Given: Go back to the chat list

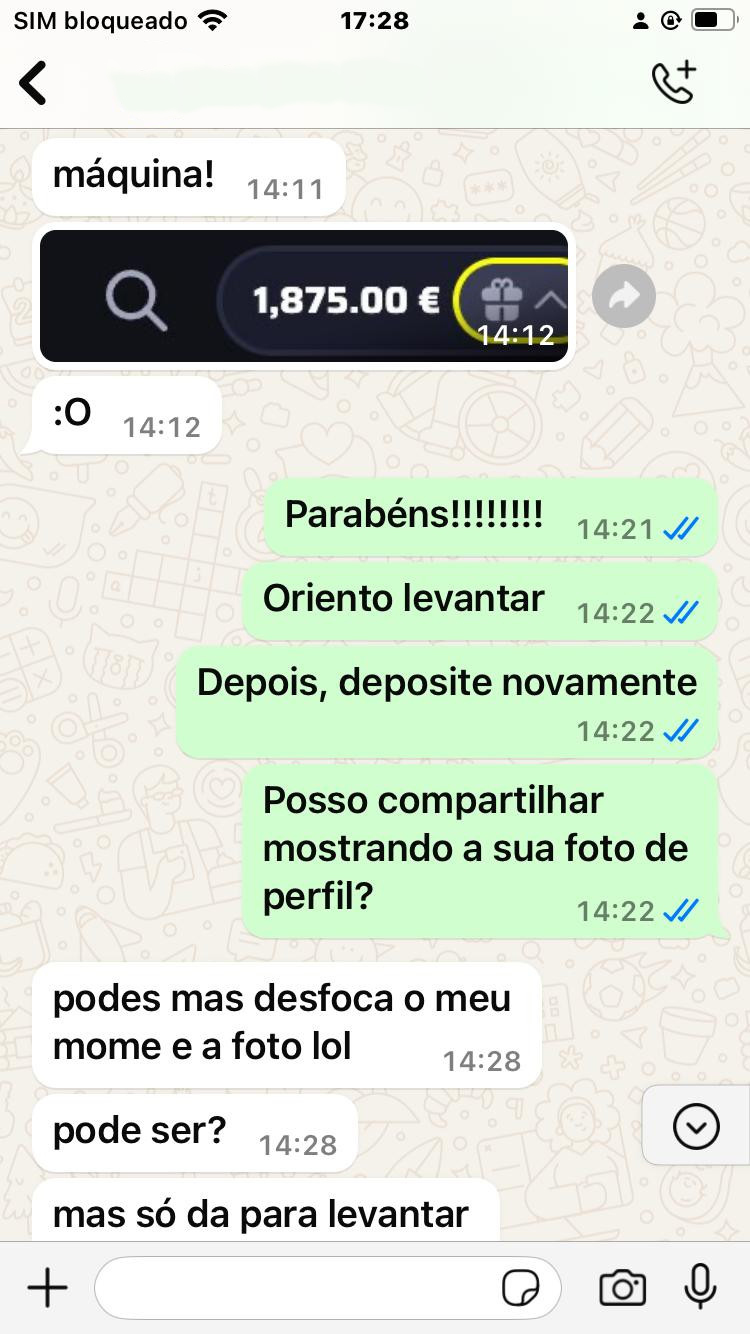Looking at the screenshot, I should coord(34,83).
